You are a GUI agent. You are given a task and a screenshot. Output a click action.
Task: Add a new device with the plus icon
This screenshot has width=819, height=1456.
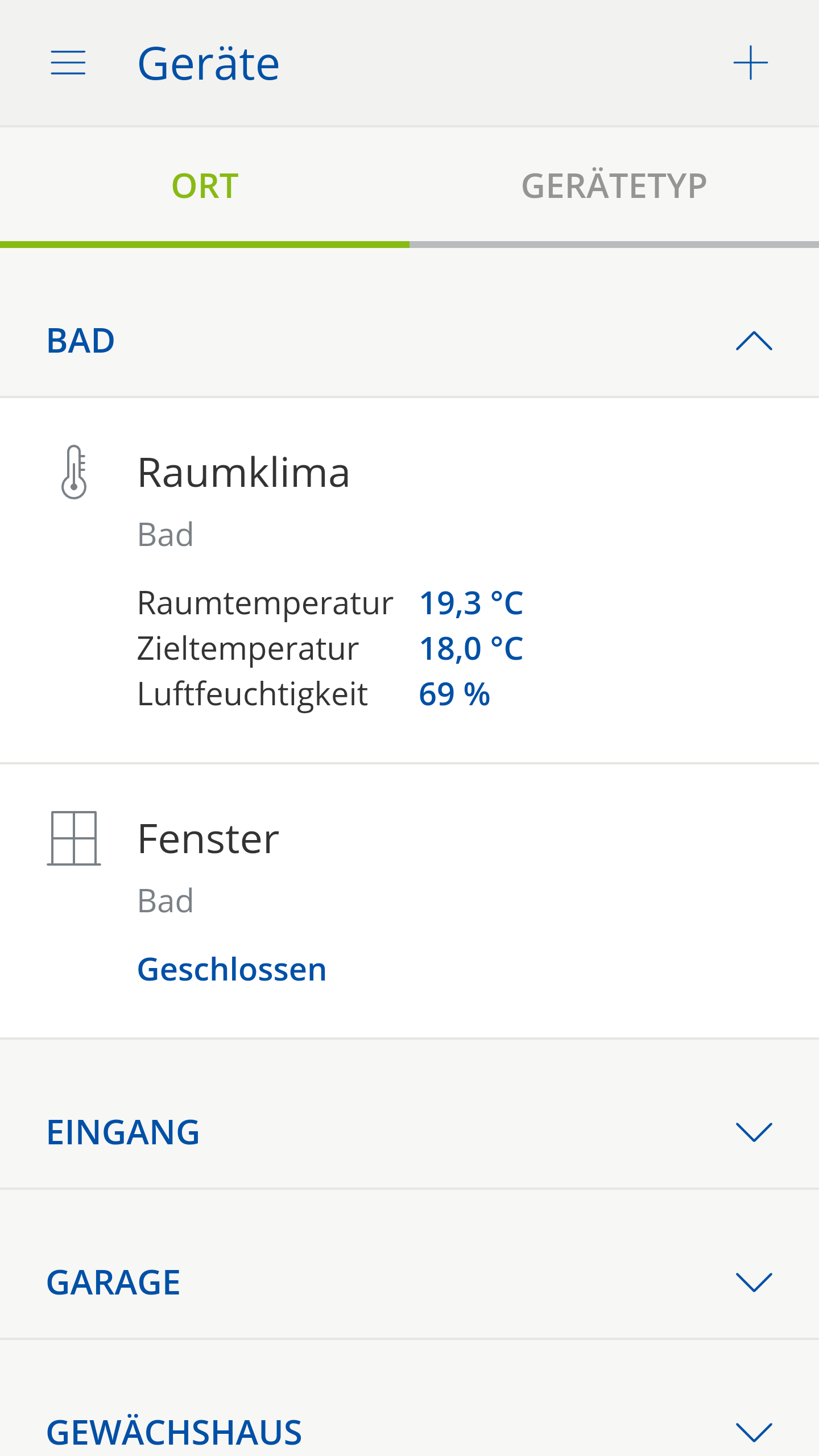(751, 63)
